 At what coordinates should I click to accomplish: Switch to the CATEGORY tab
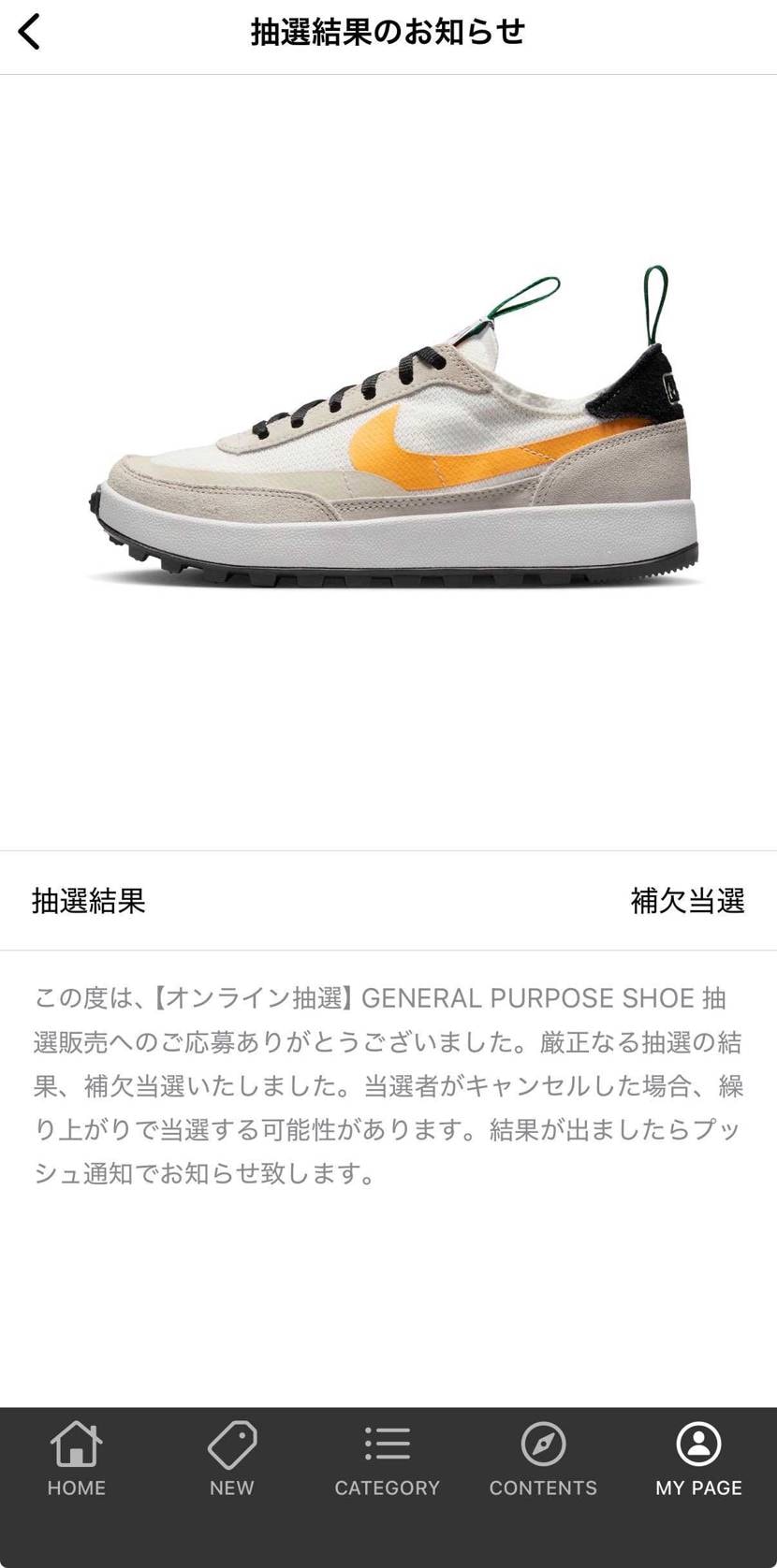387,1459
